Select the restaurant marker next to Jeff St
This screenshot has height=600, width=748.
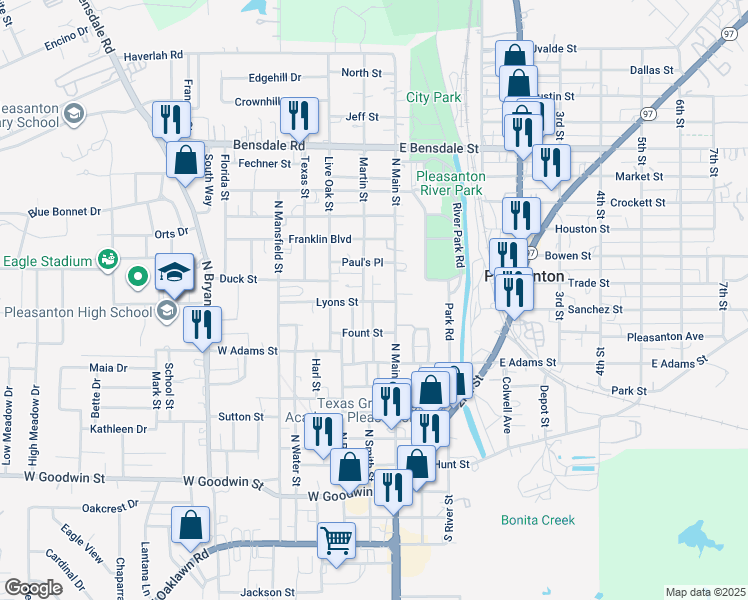[298, 115]
